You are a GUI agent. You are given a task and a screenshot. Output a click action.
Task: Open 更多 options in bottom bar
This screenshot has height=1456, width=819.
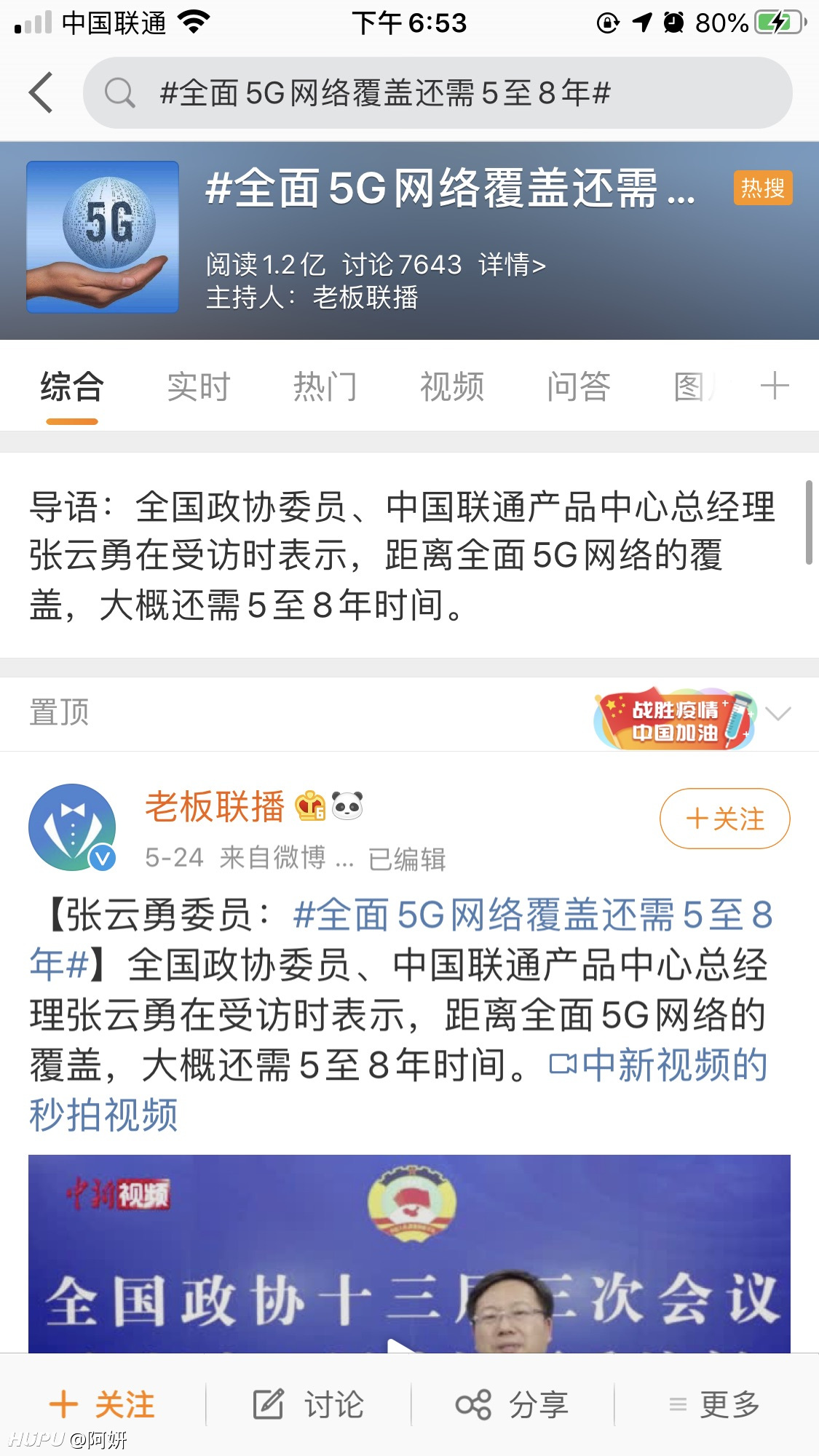(x=715, y=1404)
